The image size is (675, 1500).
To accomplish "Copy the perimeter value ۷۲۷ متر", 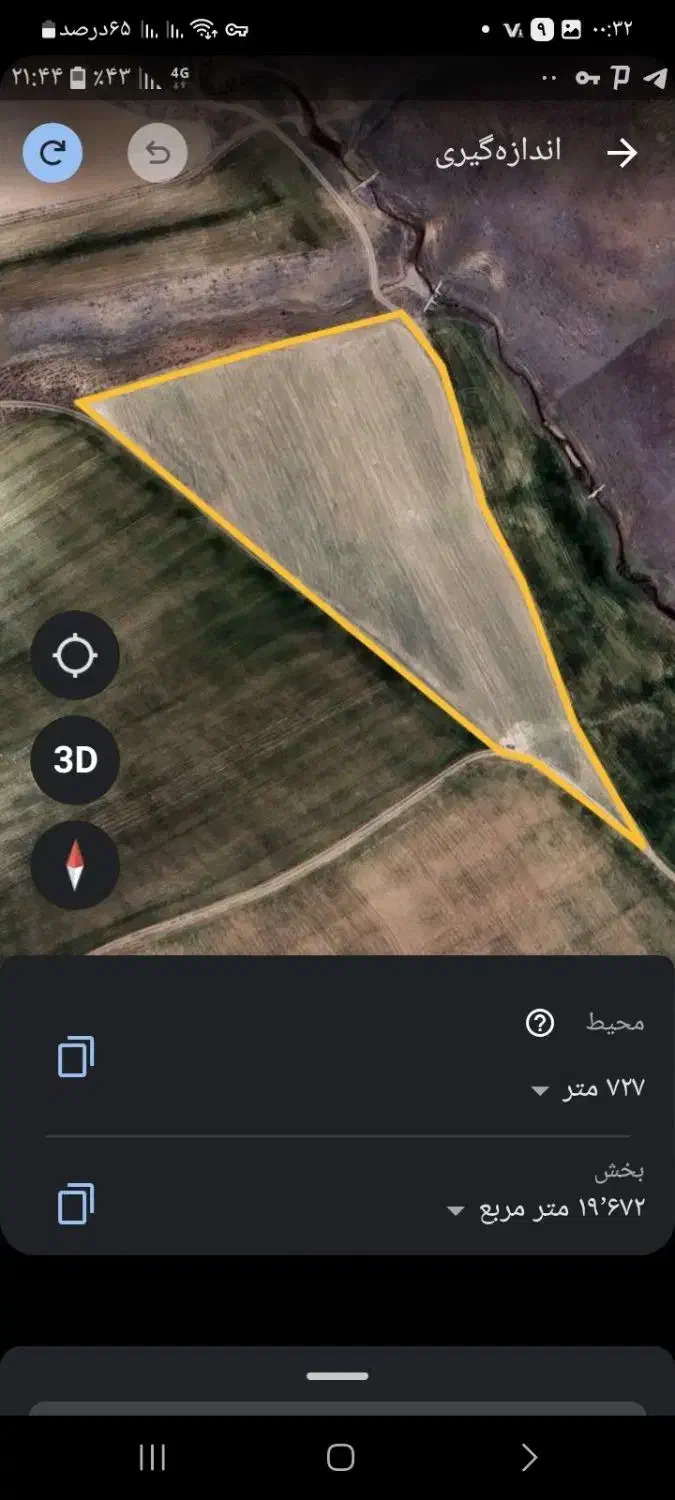I will click(76, 1057).
